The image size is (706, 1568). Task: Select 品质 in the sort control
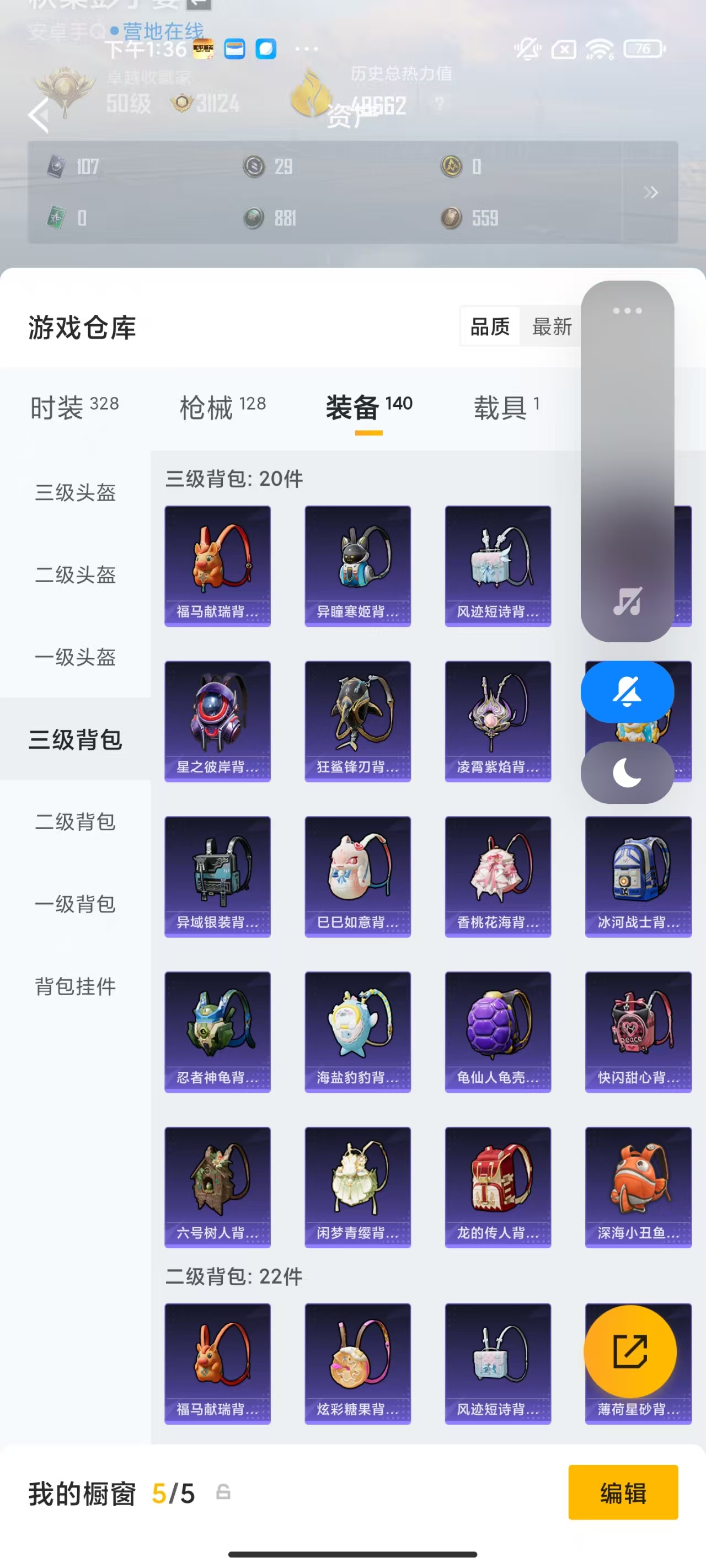(491, 327)
